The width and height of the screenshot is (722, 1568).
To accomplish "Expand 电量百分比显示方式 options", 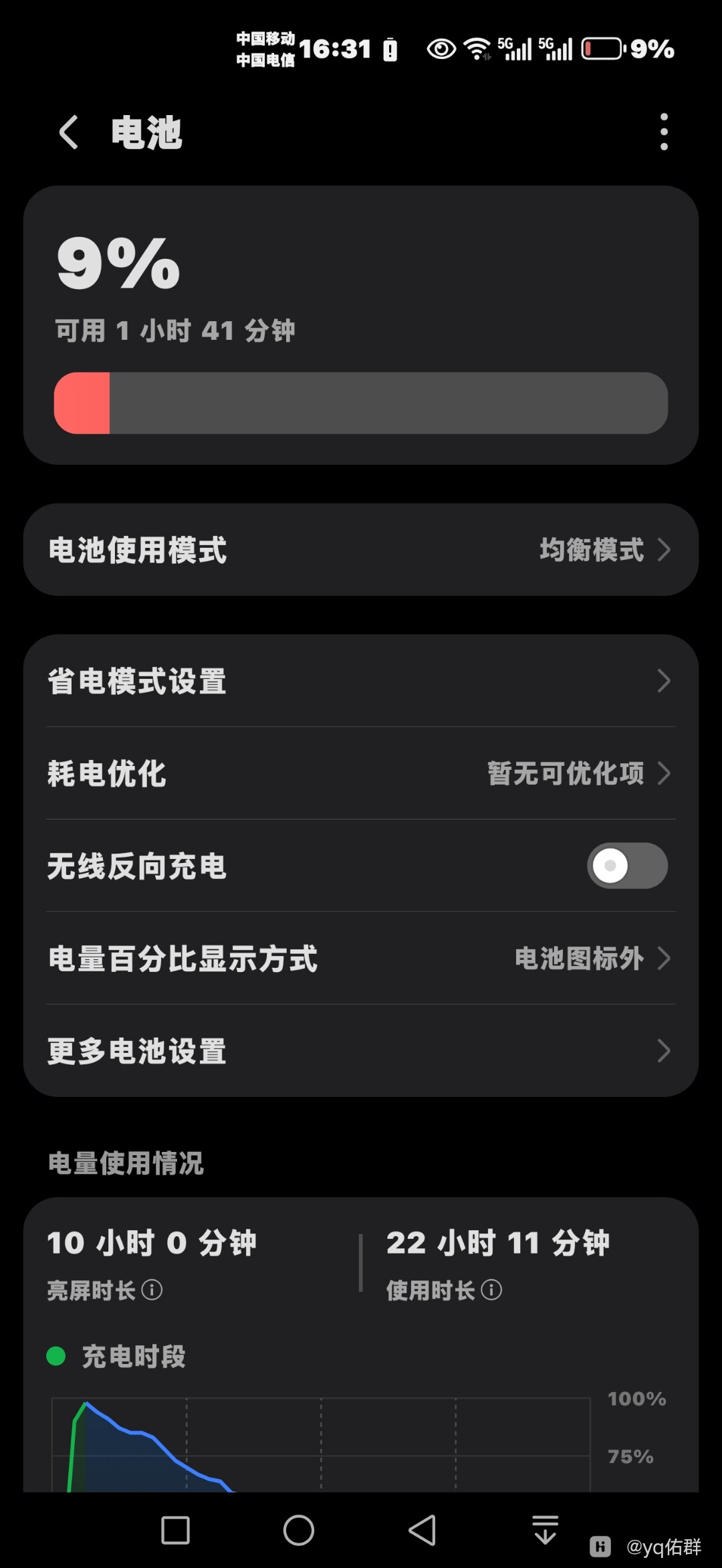I will coord(361,959).
